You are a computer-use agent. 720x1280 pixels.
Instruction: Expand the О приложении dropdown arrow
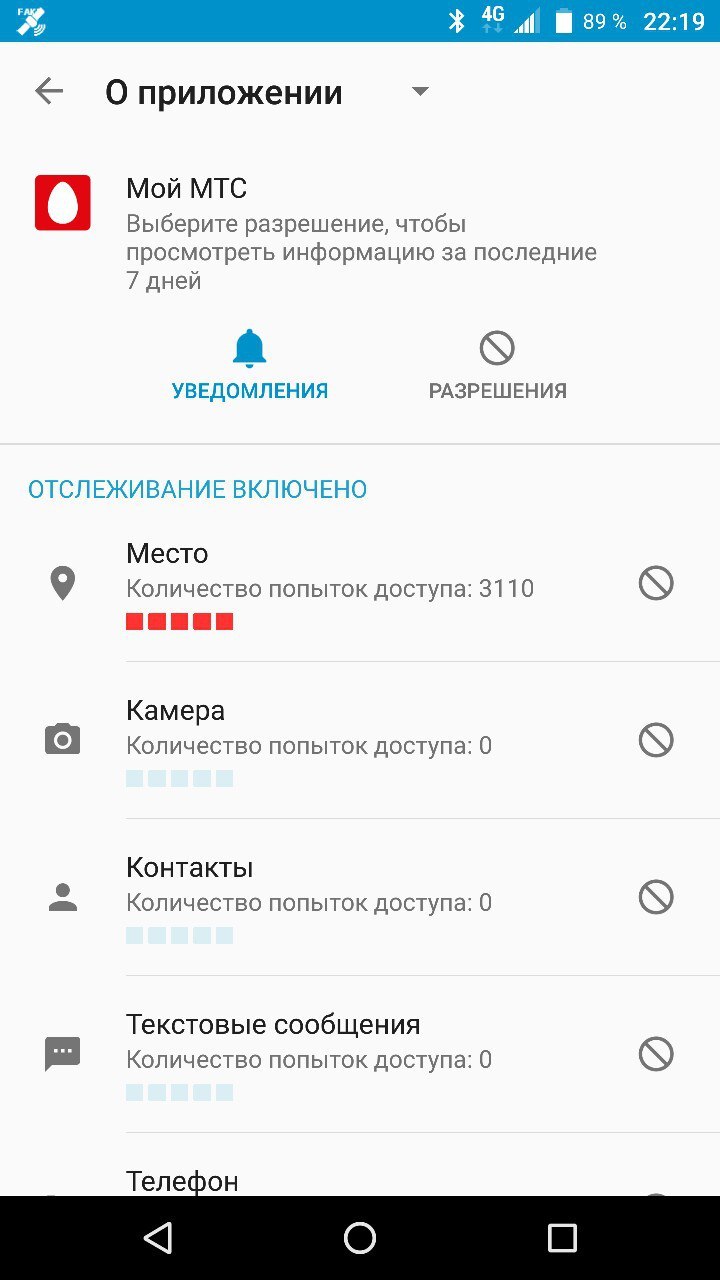[420, 92]
